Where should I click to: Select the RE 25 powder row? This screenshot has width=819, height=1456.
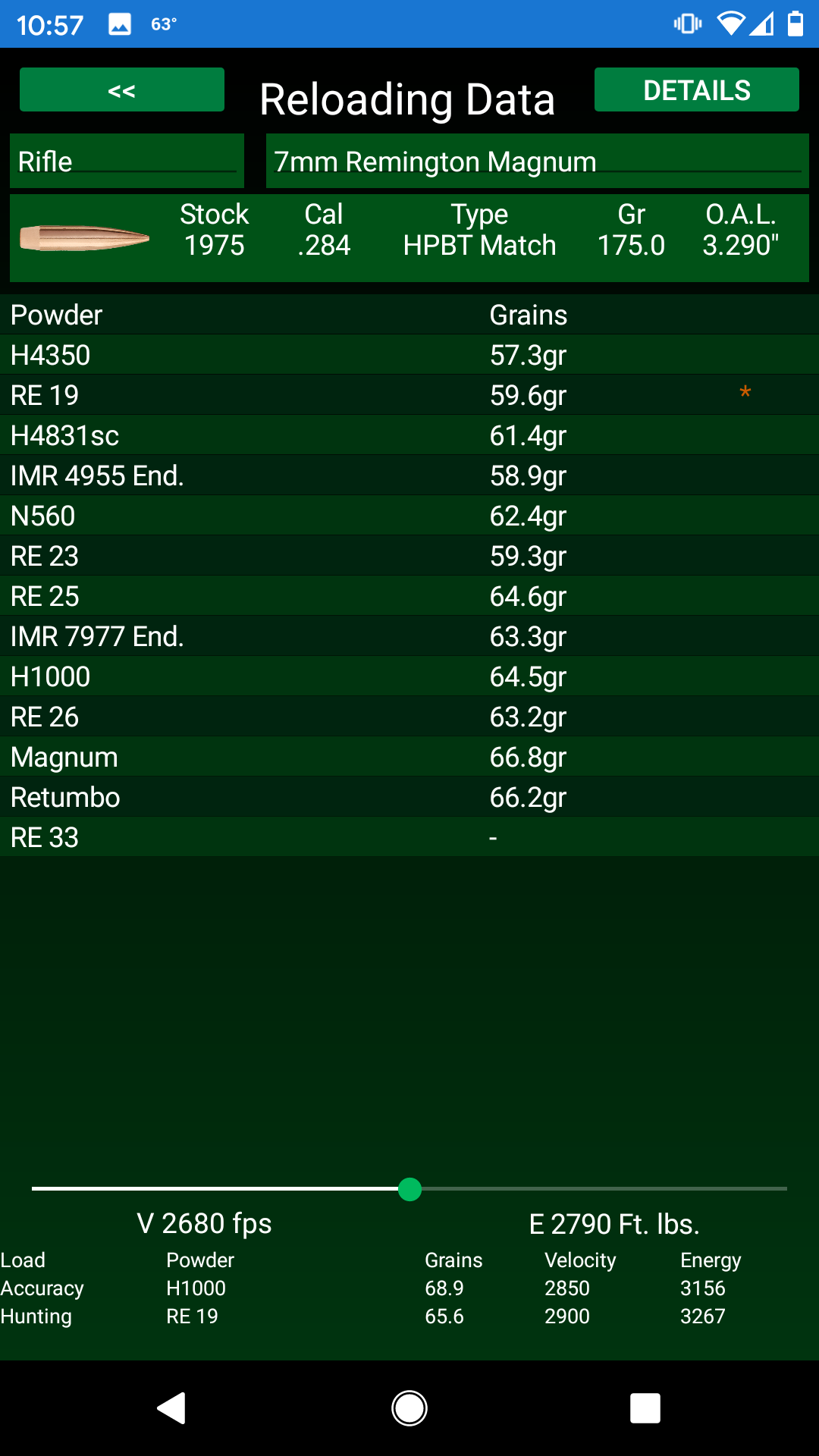409,596
